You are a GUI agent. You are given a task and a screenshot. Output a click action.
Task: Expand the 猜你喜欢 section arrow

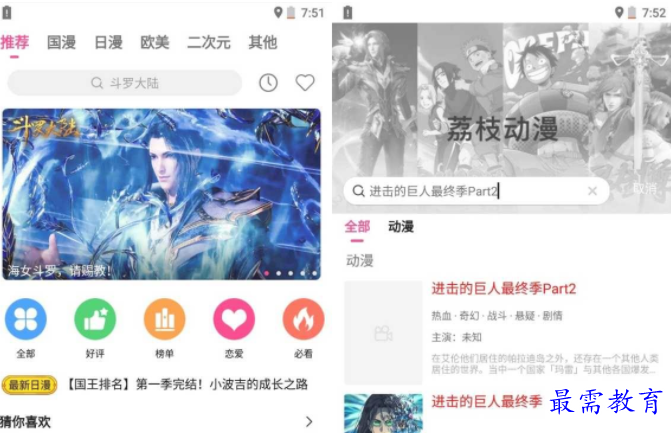click(309, 421)
